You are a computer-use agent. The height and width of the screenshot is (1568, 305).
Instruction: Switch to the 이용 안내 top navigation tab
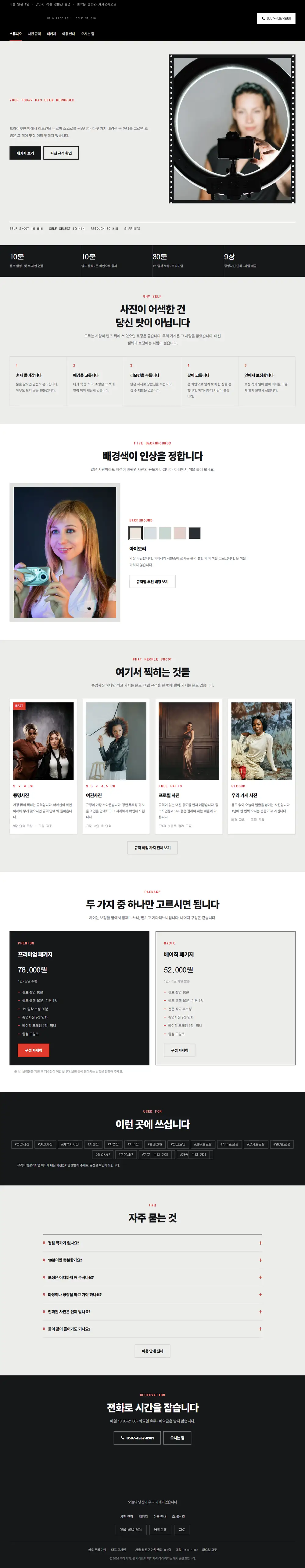pos(68,34)
